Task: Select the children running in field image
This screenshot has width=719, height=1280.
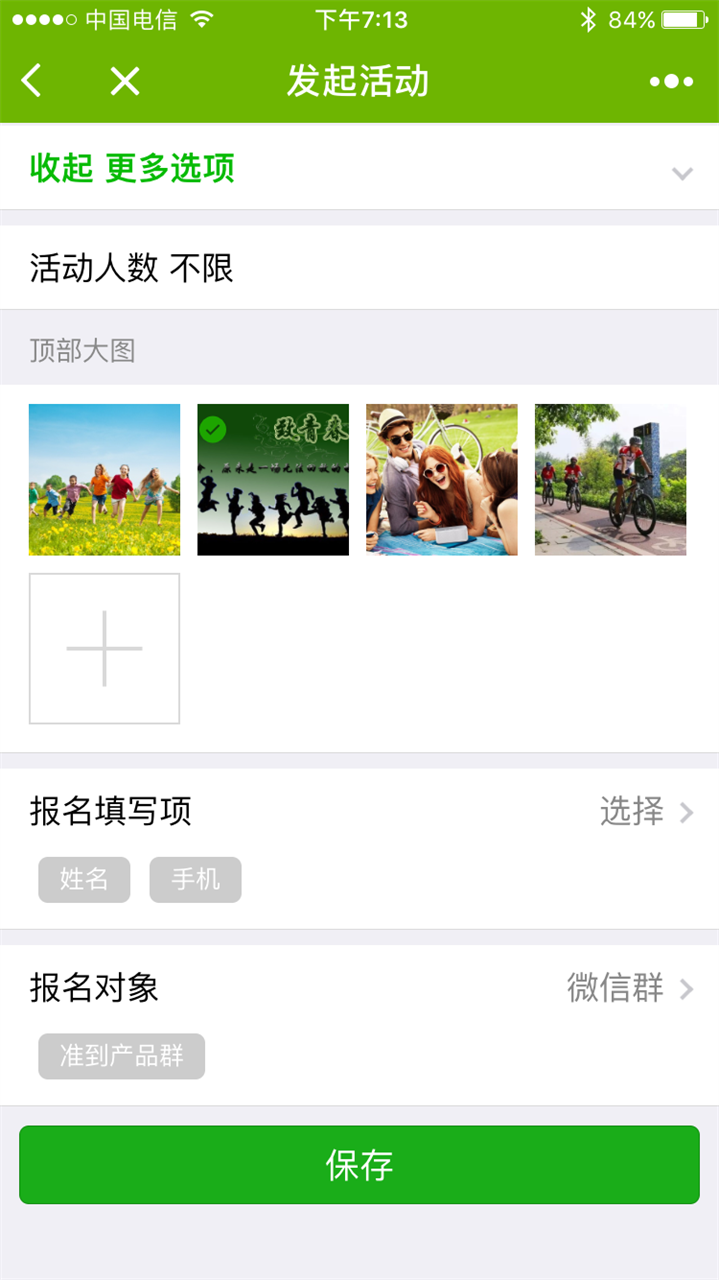Action: point(105,480)
